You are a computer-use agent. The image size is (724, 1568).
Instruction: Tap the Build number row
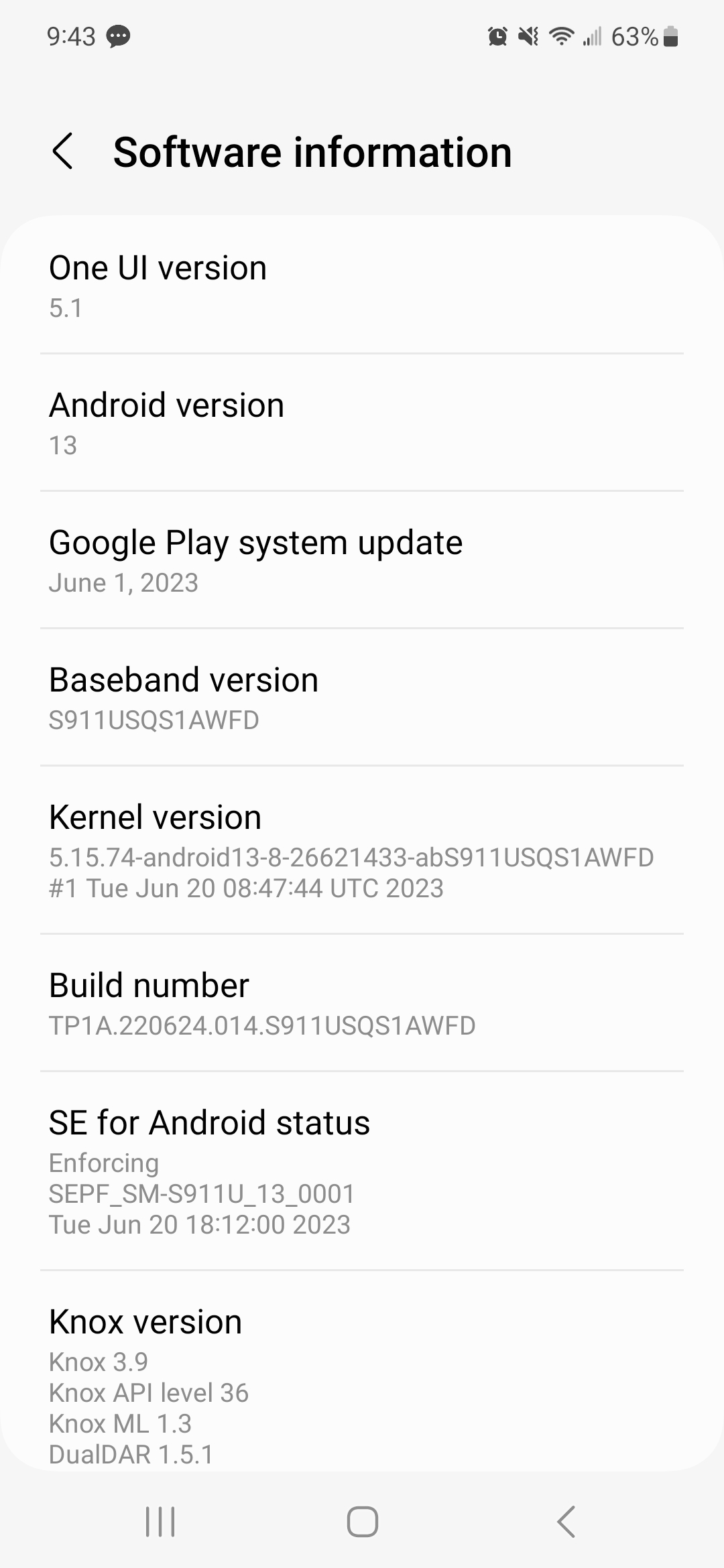[x=362, y=1003]
